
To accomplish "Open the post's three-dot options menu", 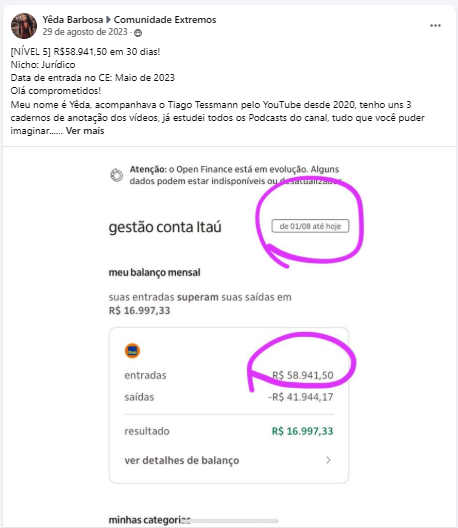I will (x=435, y=26).
